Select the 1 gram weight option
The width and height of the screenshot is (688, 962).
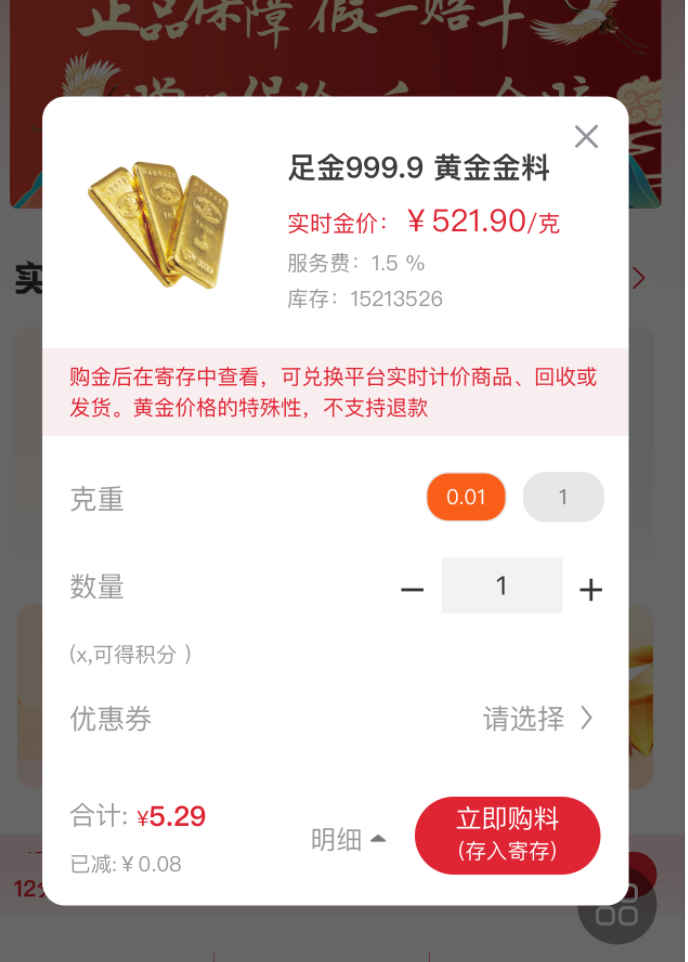coord(563,497)
